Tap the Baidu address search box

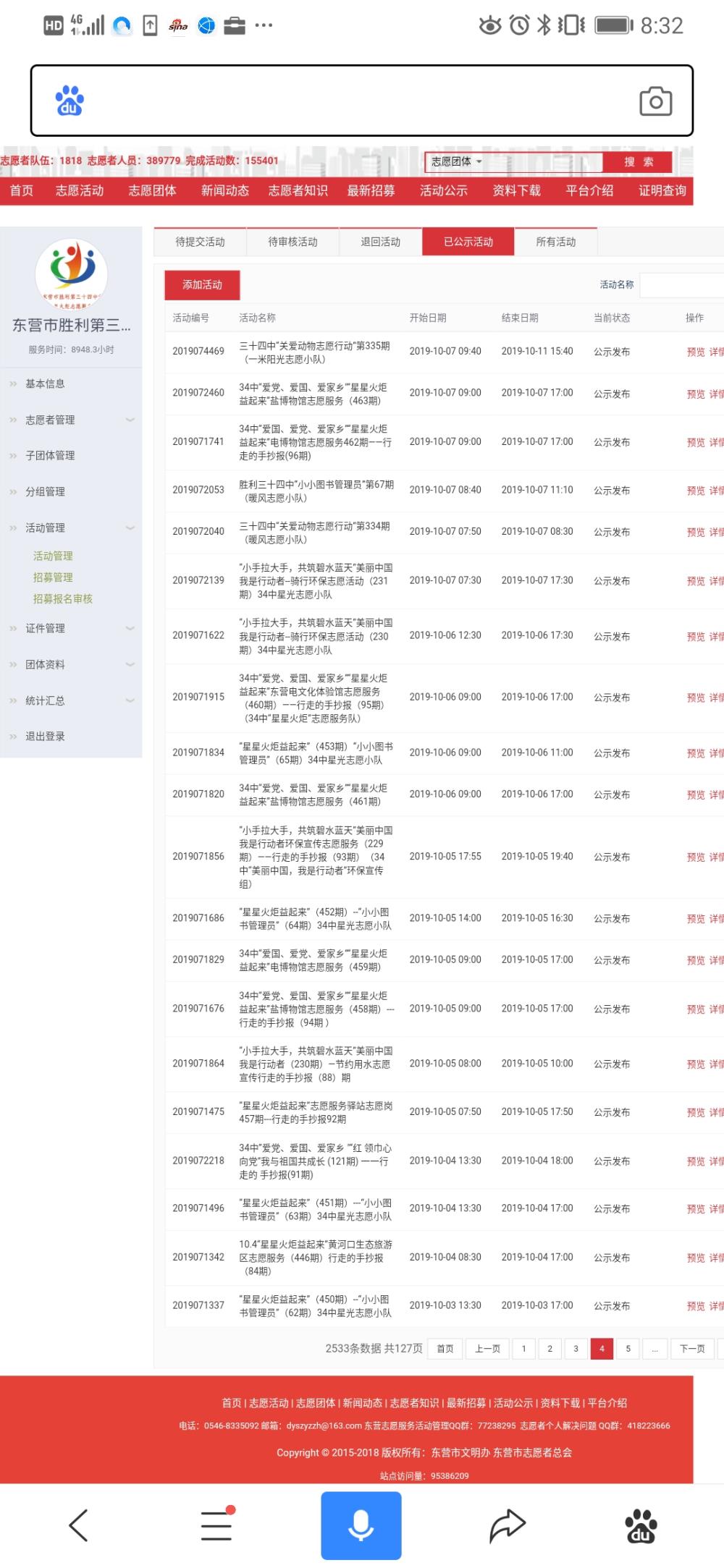[x=361, y=101]
